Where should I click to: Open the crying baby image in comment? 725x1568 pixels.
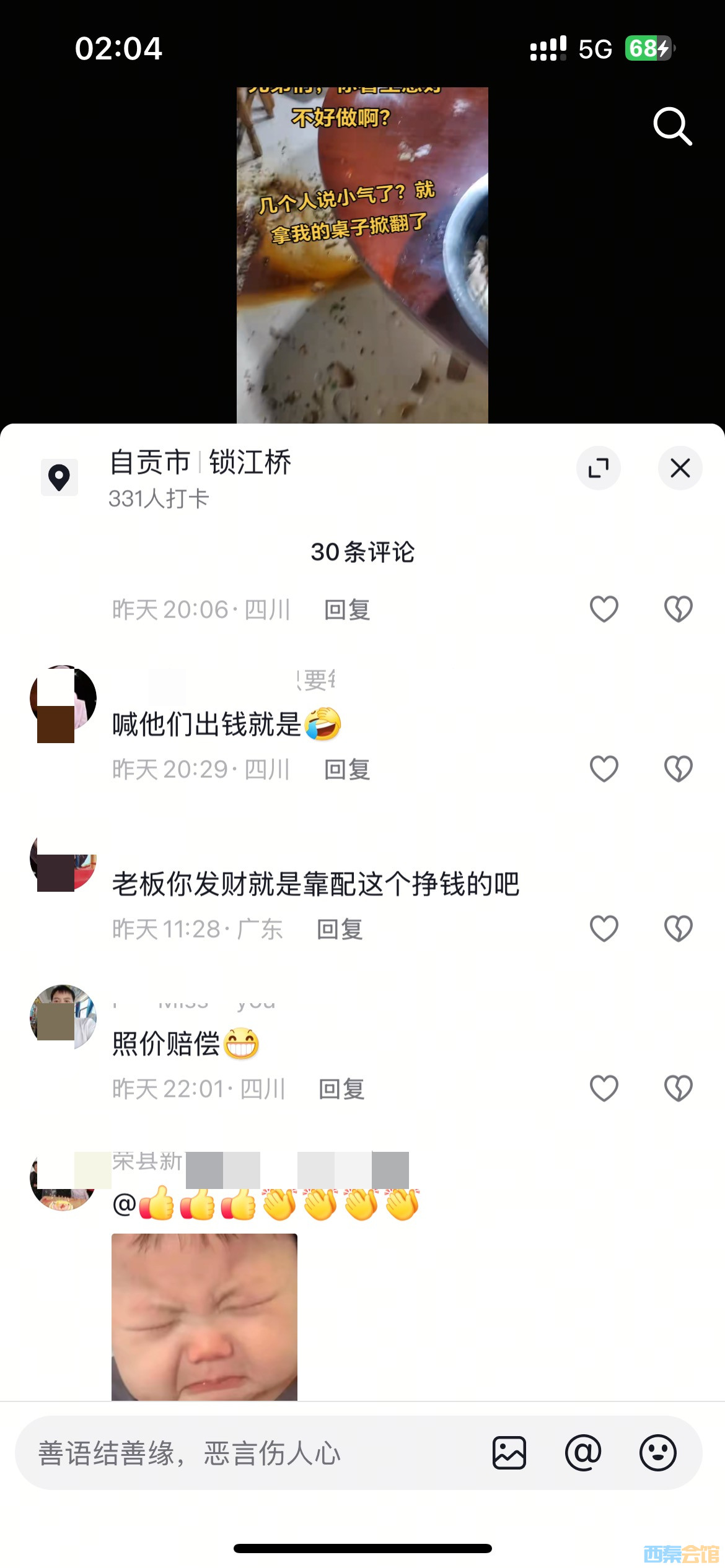click(x=204, y=1316)
